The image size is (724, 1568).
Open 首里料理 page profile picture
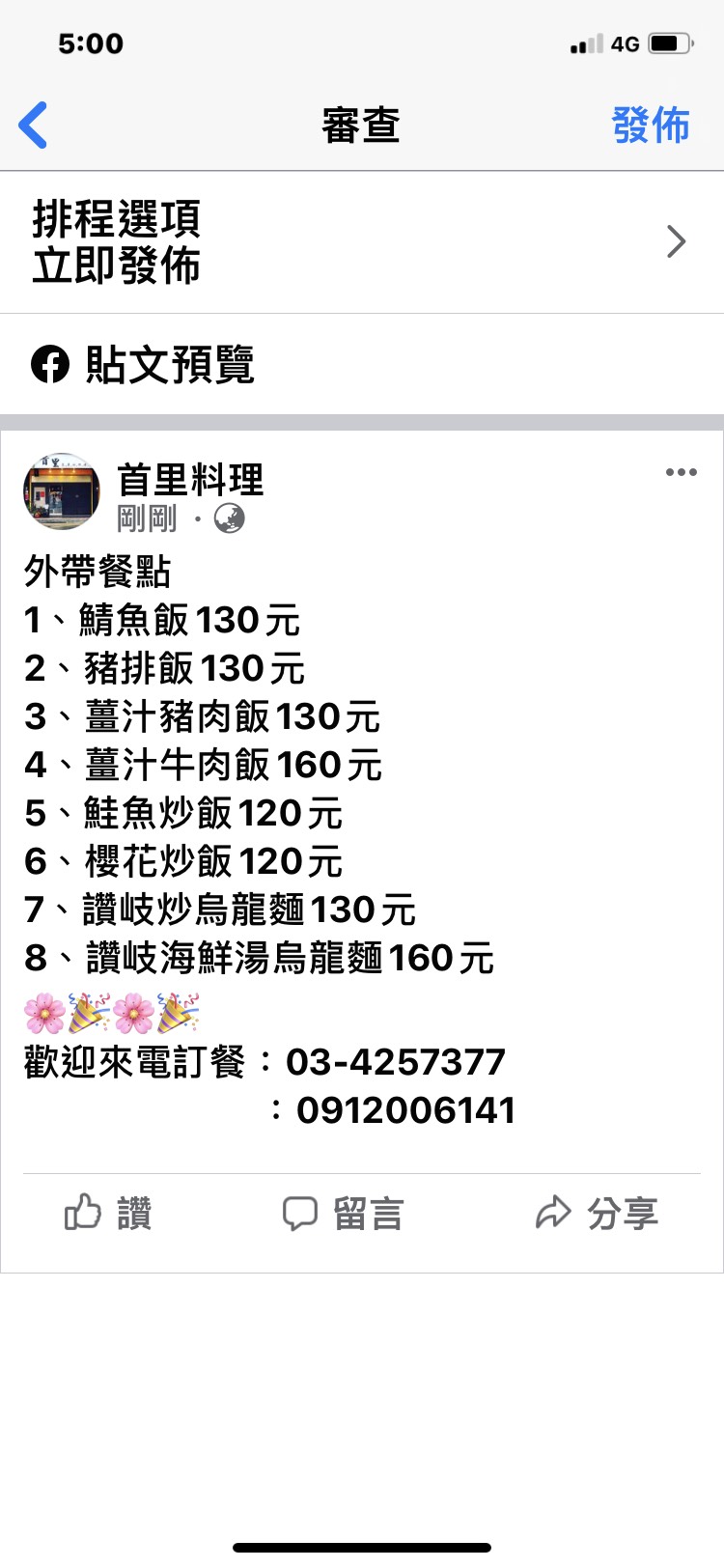62,491
